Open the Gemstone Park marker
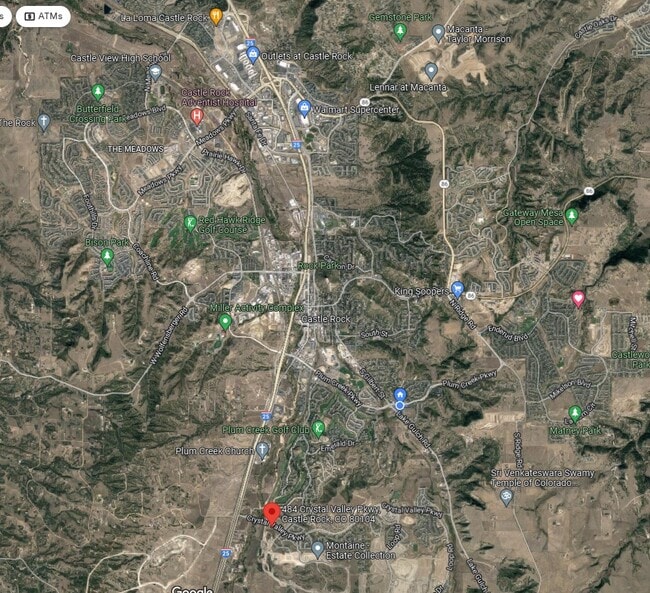The width and height of the screenshot is (650, 593). tap(400, 31)
